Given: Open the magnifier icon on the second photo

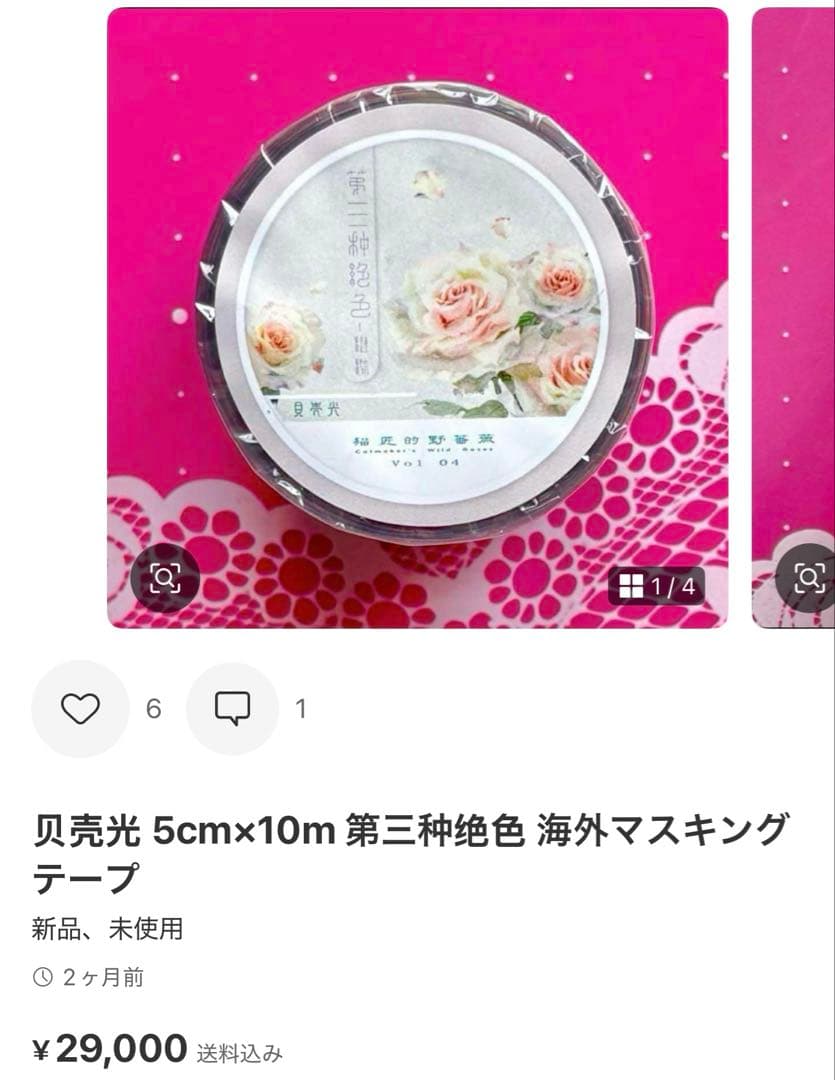Looking at the screenshot, I should (806, 577).
